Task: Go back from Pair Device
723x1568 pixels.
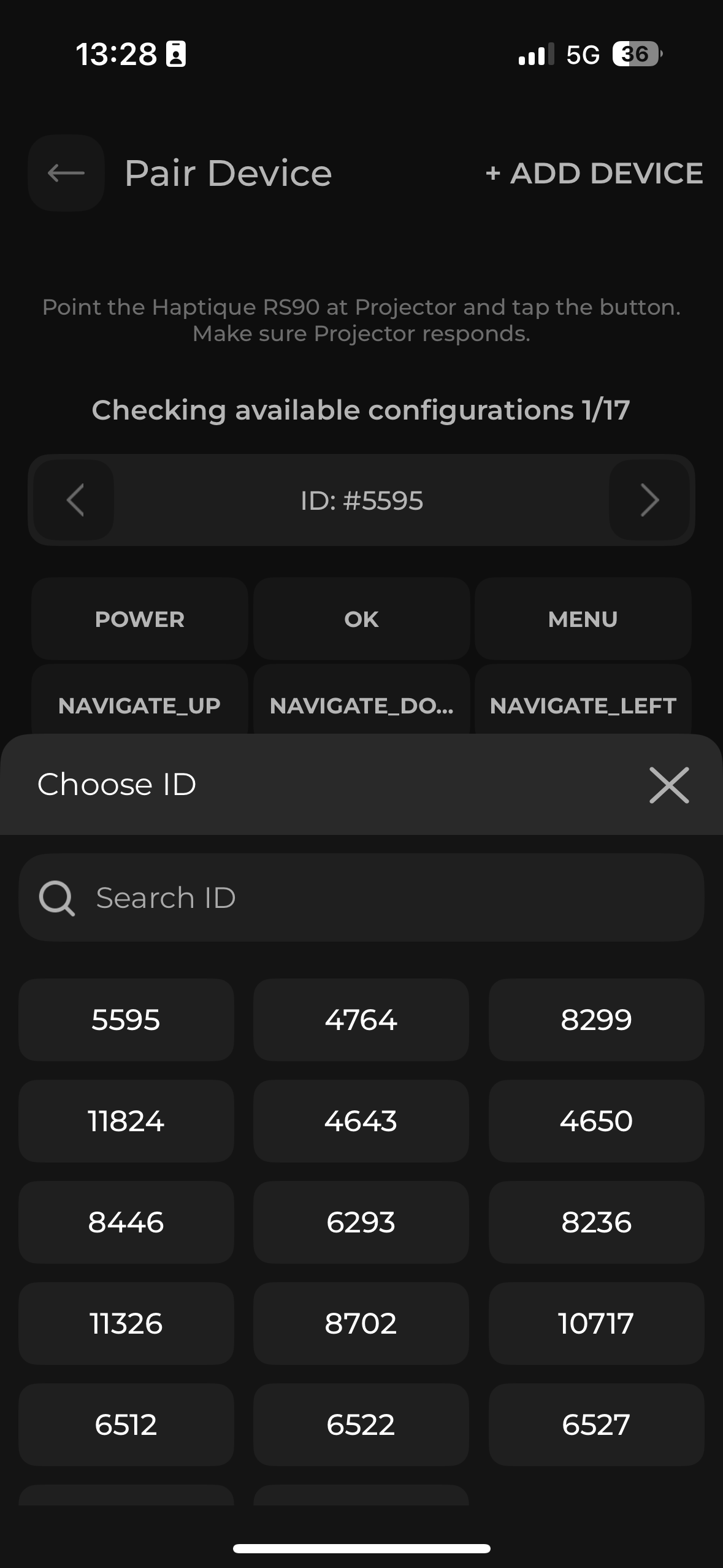Action: (x=66, y=173)
